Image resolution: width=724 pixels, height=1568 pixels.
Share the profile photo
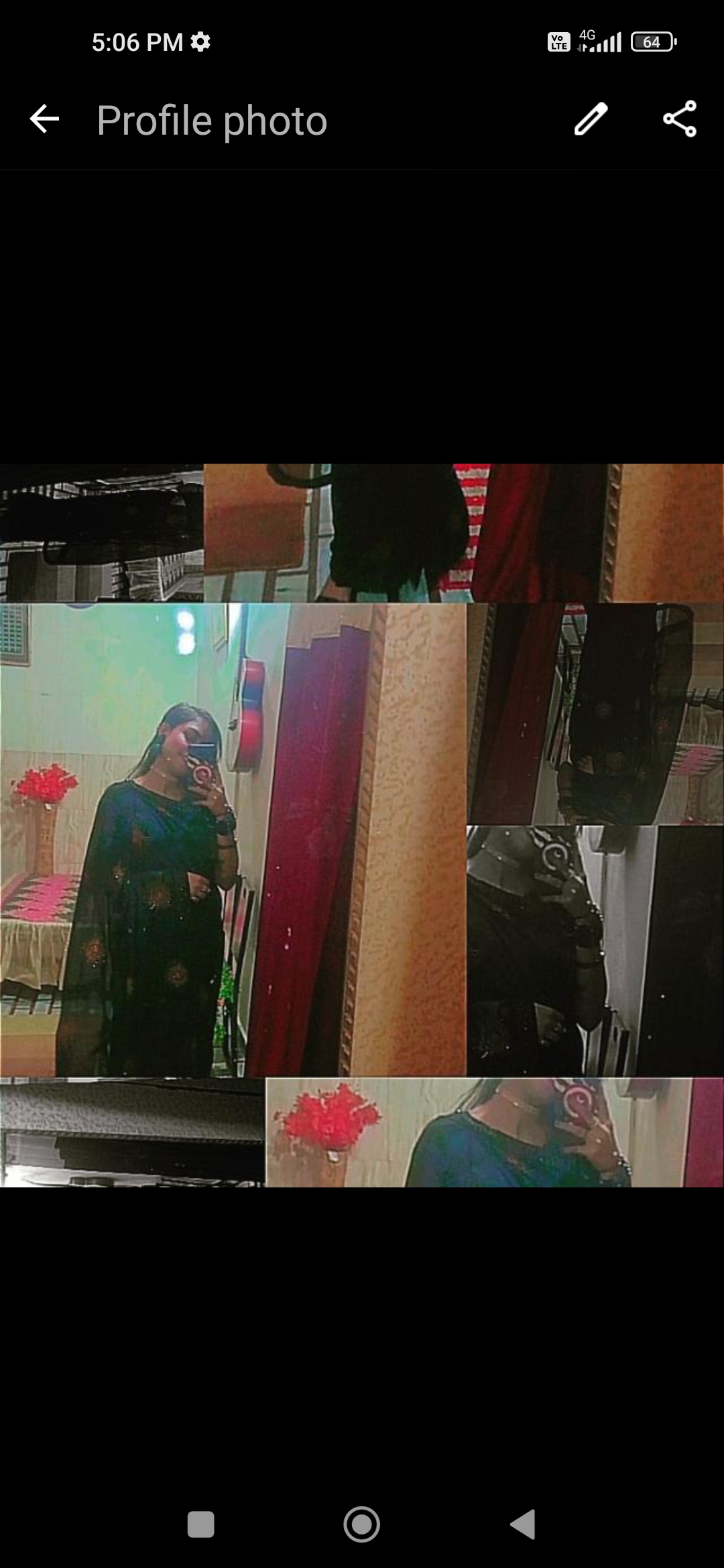click(680, 119)
